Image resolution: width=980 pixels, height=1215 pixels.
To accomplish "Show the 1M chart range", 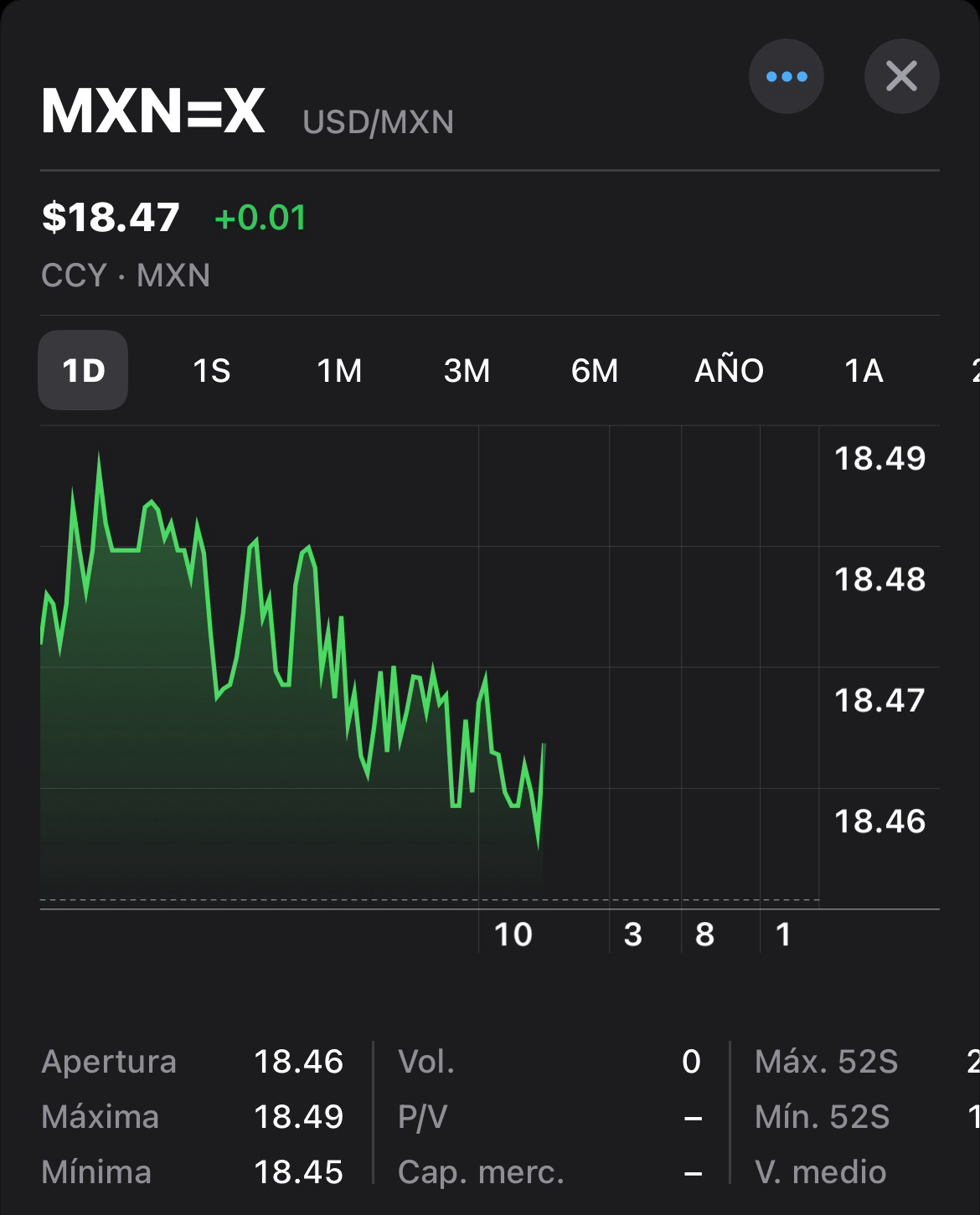I will (339, 370).
